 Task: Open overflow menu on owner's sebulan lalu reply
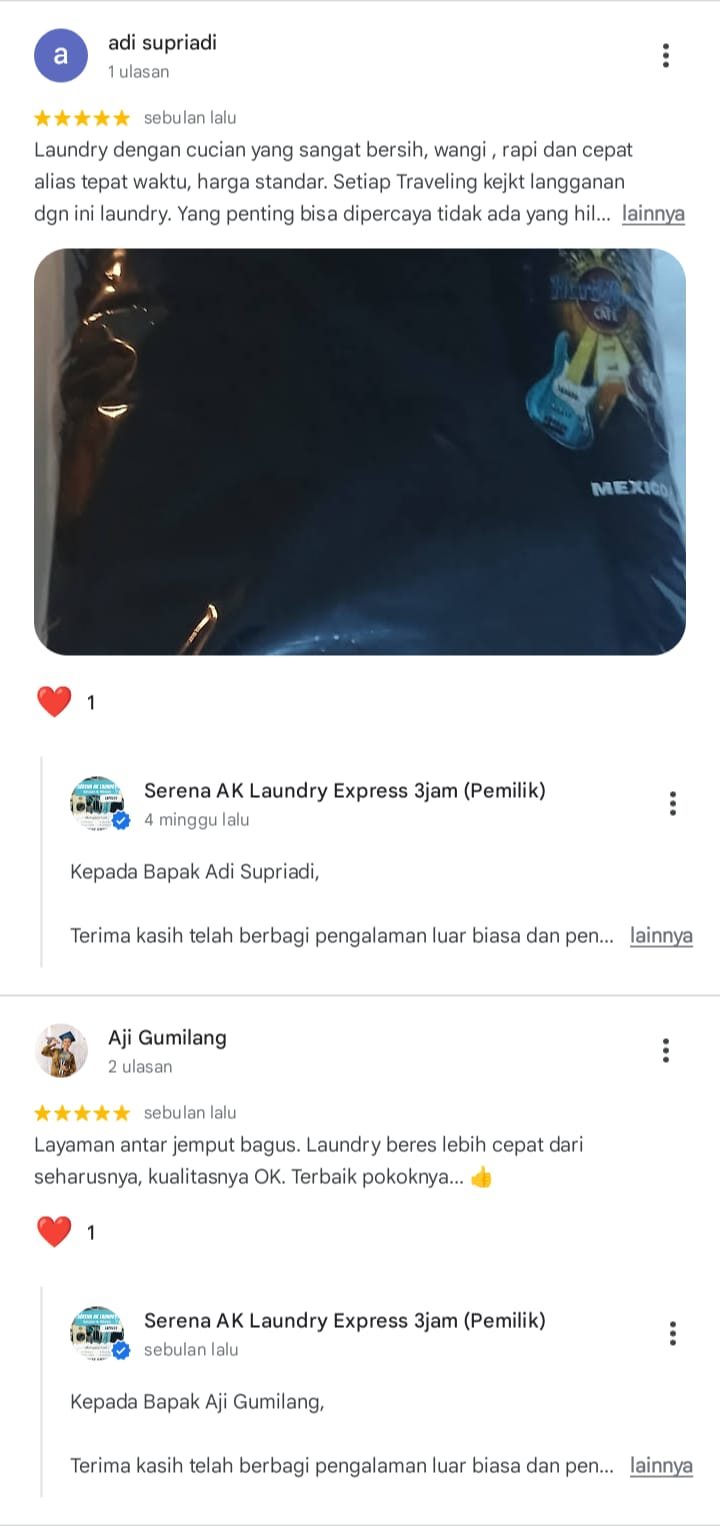tap(673, 1333)
